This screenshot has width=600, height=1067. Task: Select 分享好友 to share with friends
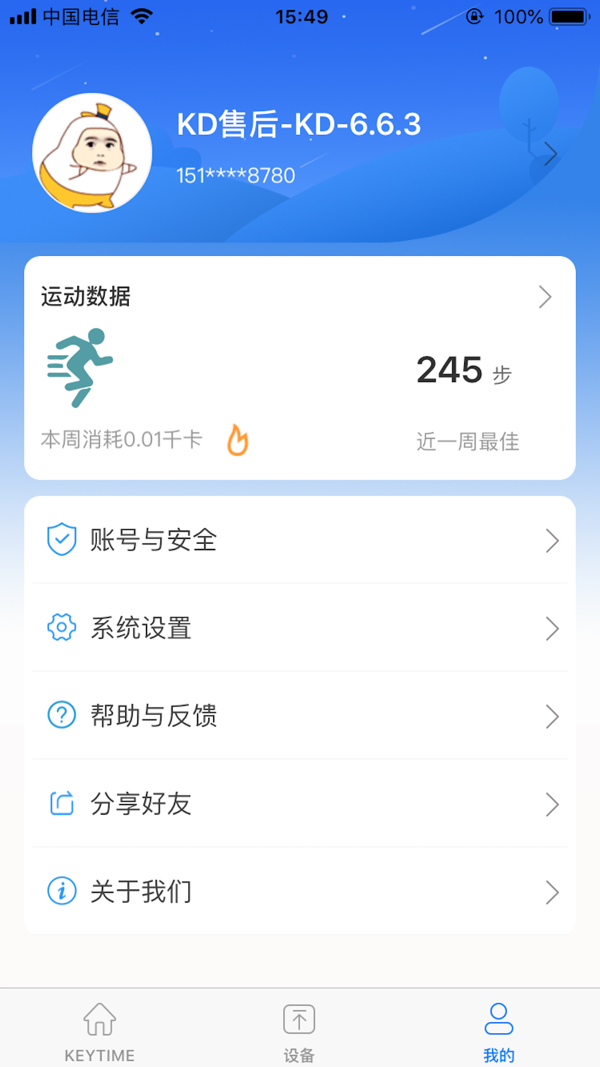point(299,804)
